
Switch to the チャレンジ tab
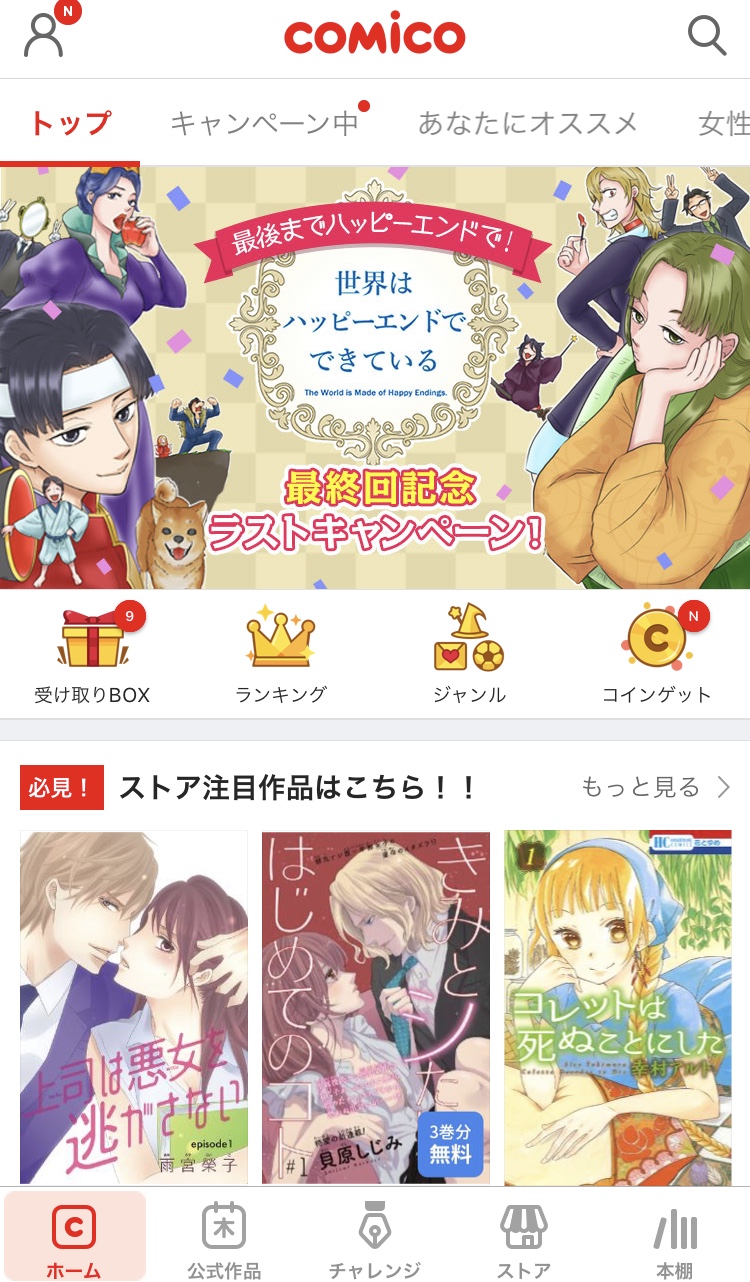[x=375, y=1238]
